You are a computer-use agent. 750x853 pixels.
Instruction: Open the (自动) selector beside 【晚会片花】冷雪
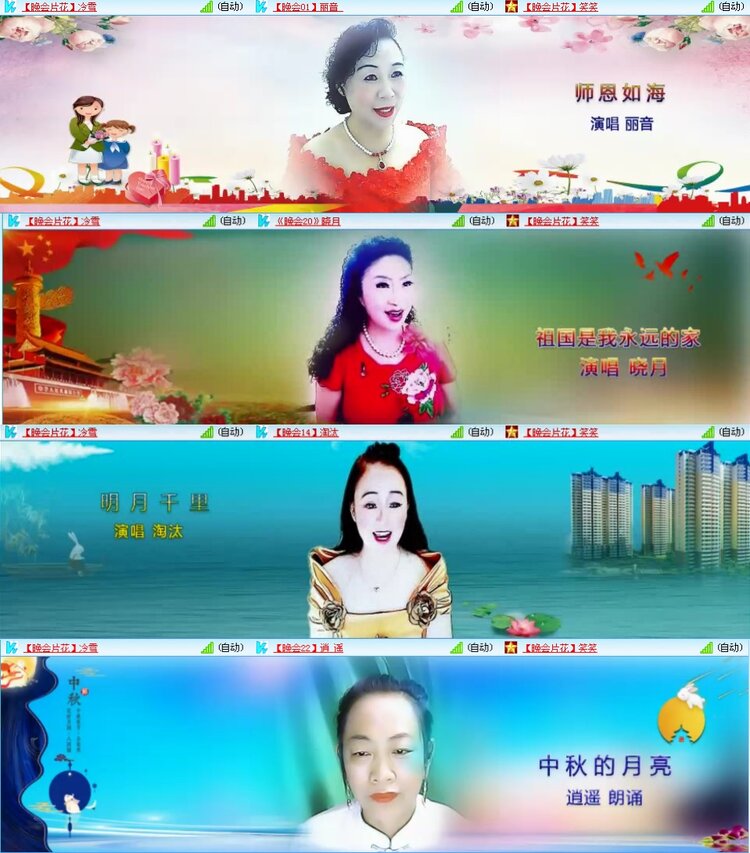coord(231,8)
